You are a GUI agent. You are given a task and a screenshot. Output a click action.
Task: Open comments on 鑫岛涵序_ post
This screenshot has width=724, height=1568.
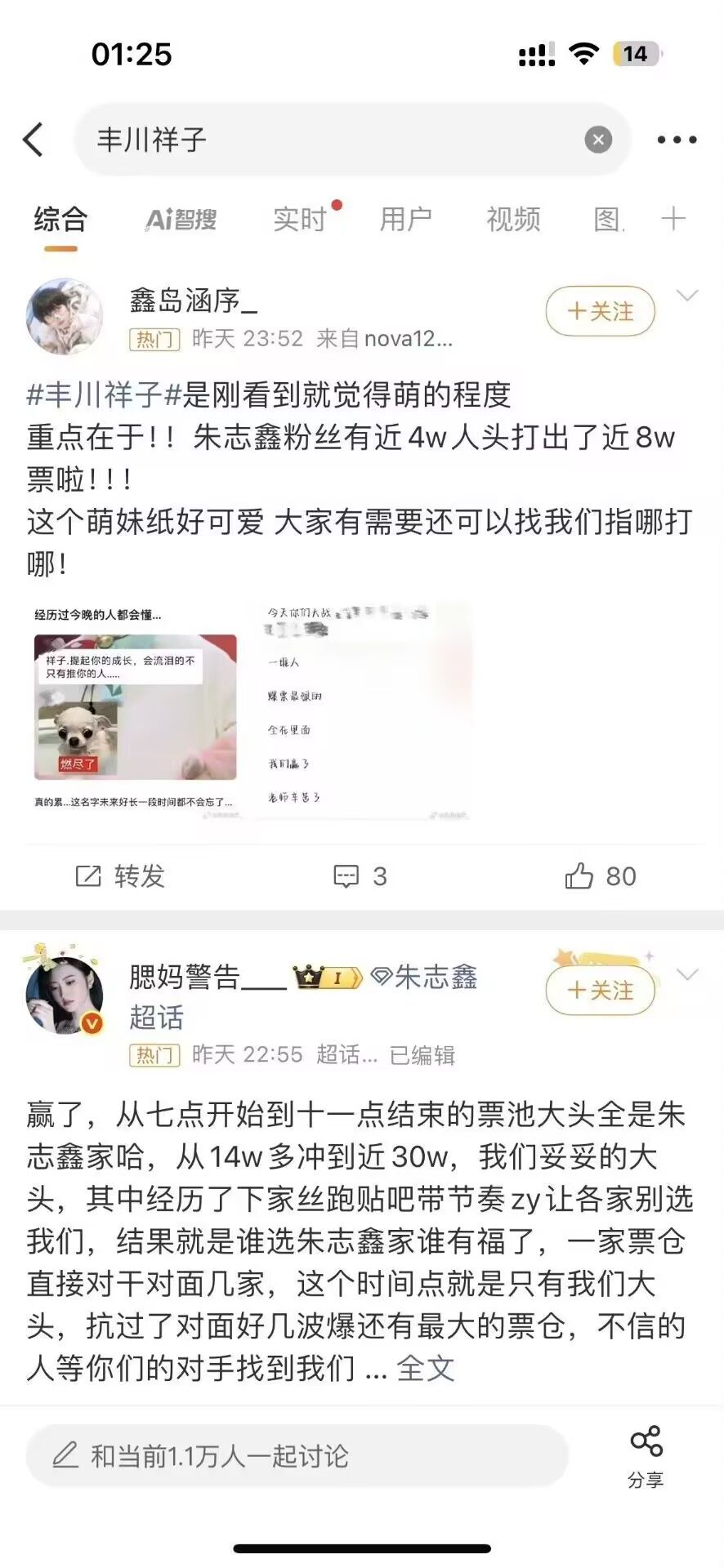pyautogui.click(x=360, y=876)
